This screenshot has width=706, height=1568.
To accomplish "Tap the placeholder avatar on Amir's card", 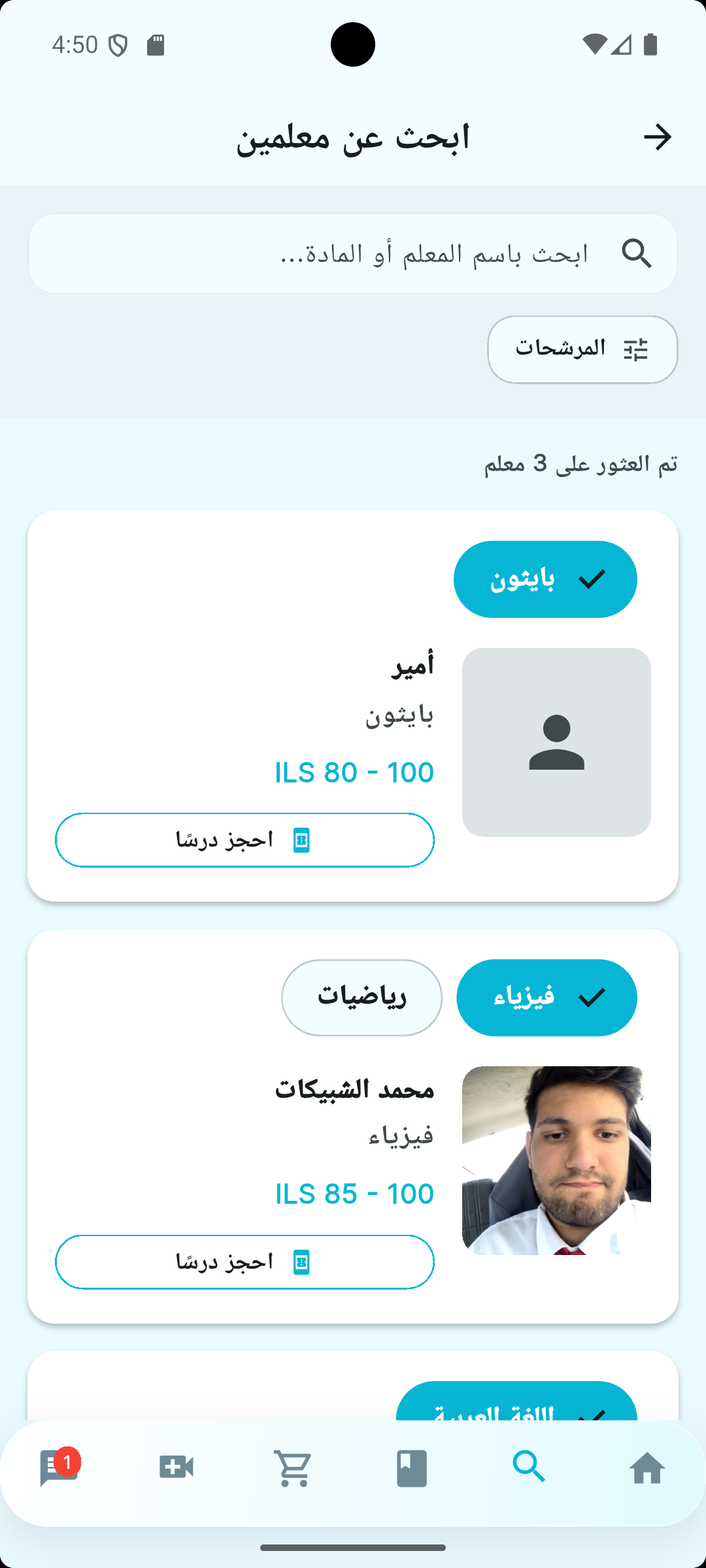I will [x=557, y=742].
